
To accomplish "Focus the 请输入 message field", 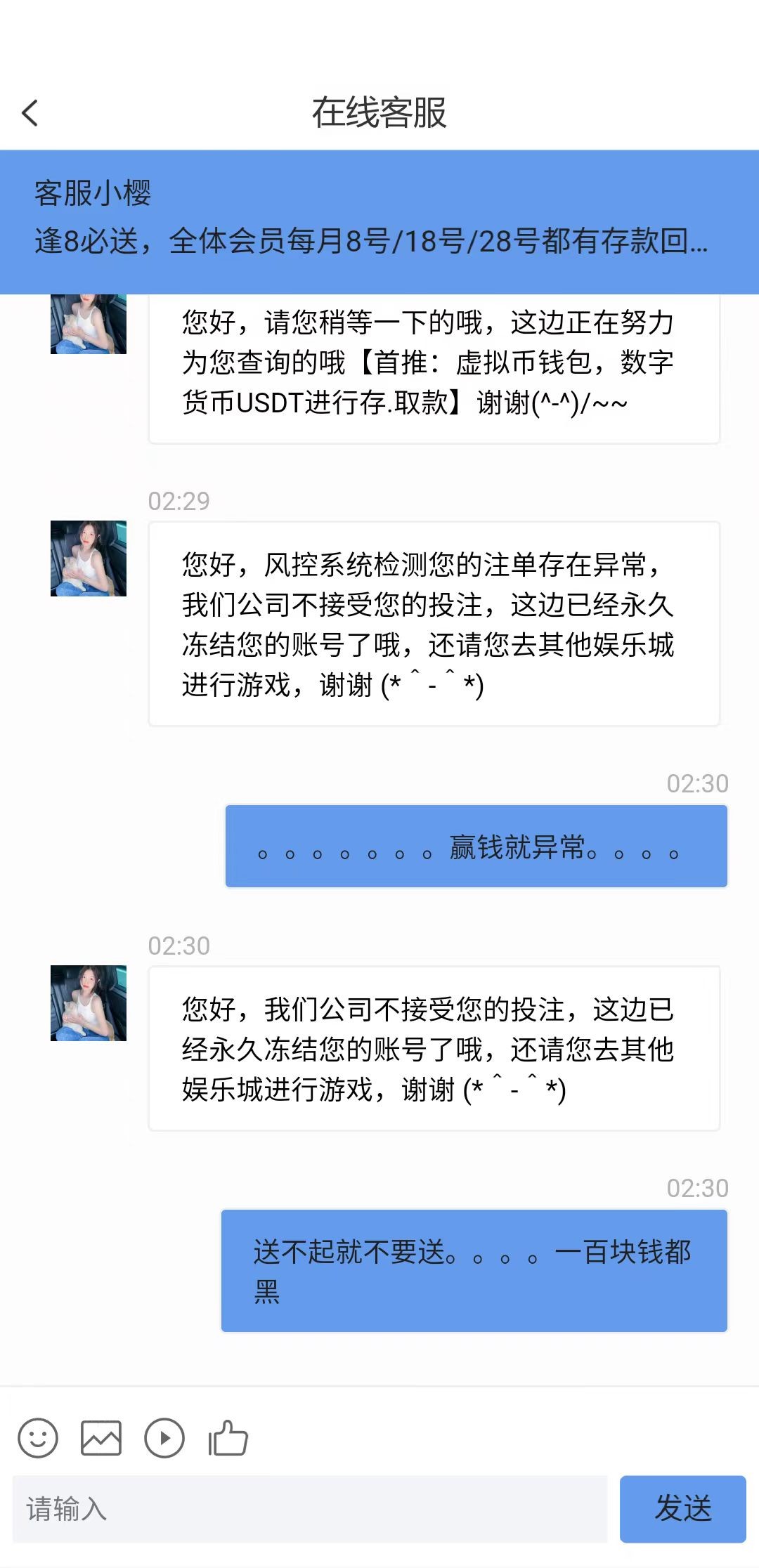I will click(x=309, y=1509).
